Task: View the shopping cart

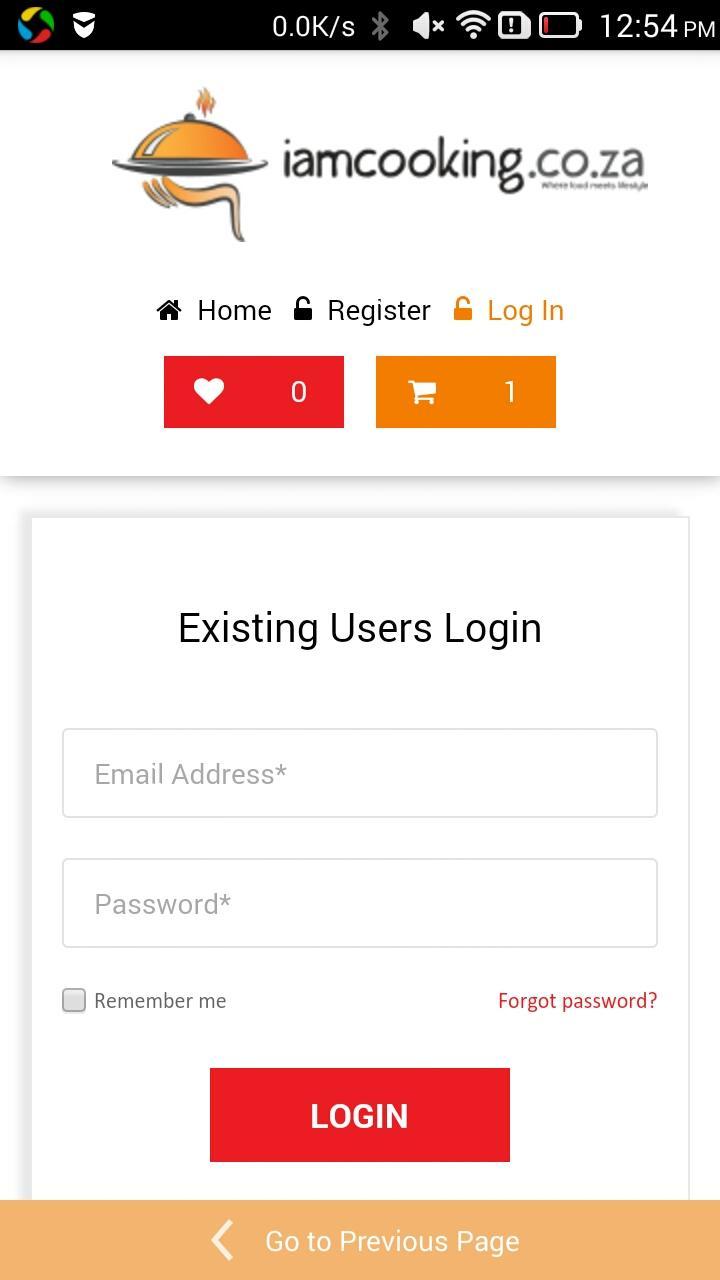Action: tap(466, 392)
